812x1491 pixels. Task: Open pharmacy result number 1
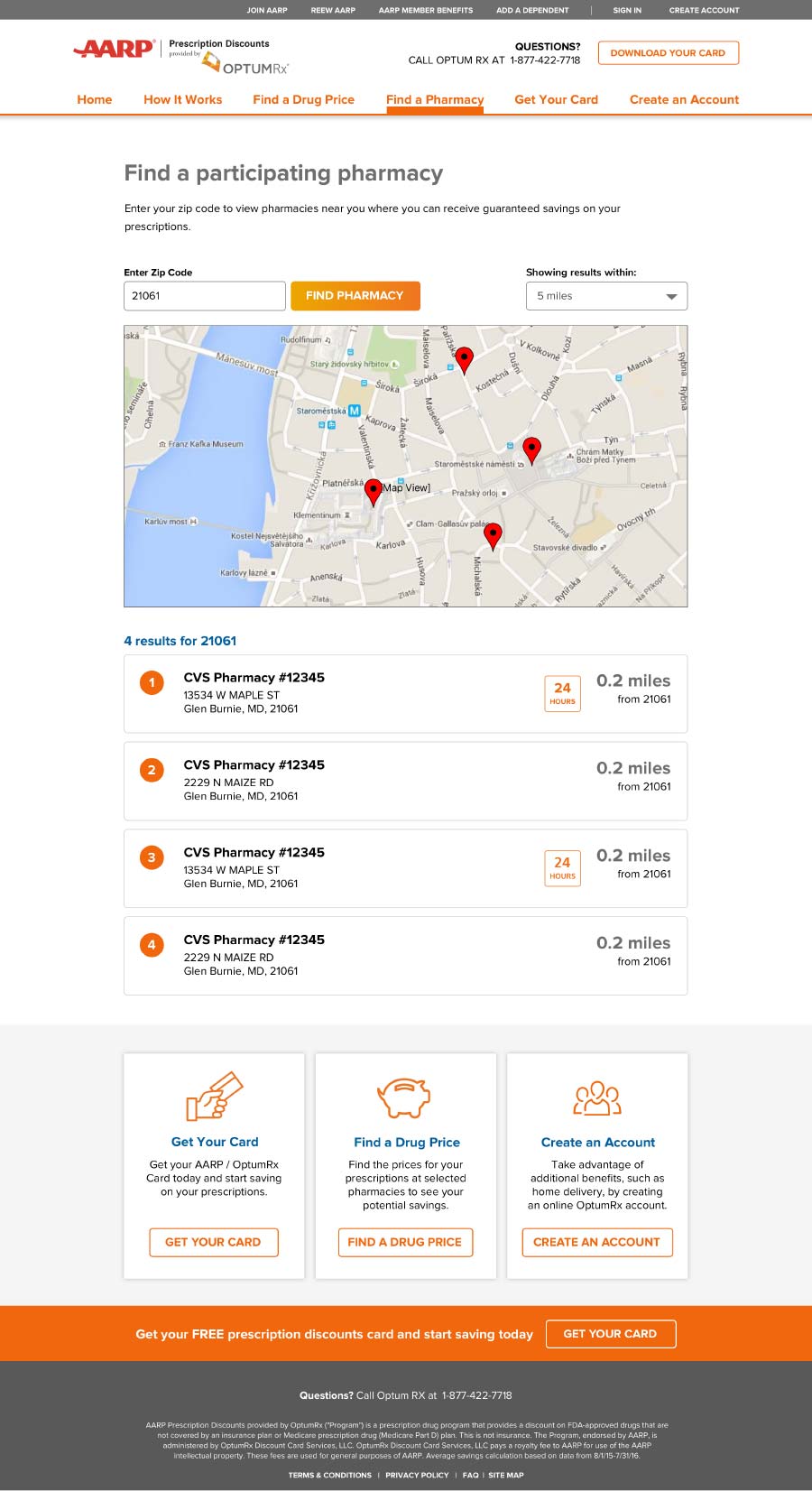405,693
